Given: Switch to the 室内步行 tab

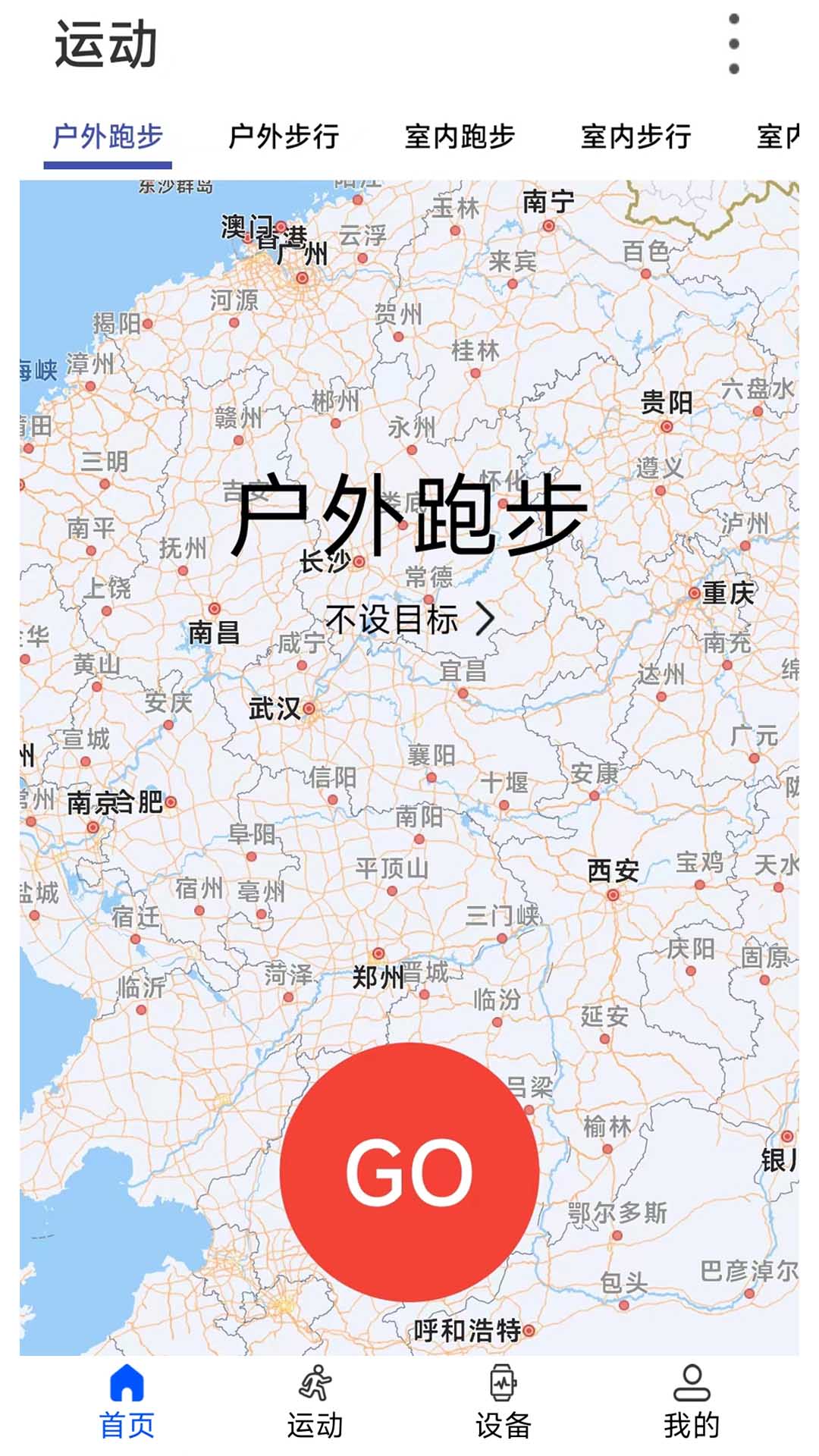Looking at the screenshot, I should coord(635,137).
